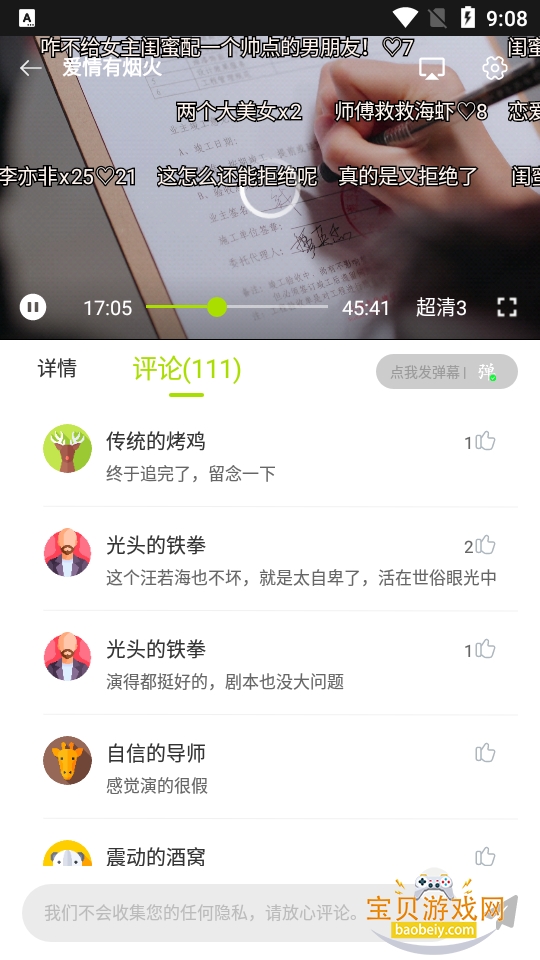Image resolution: width=540 pixels, height=960 pixels.
Task: Open the screen cast icon
Action: pyautogui.click(x=432, y=68)
